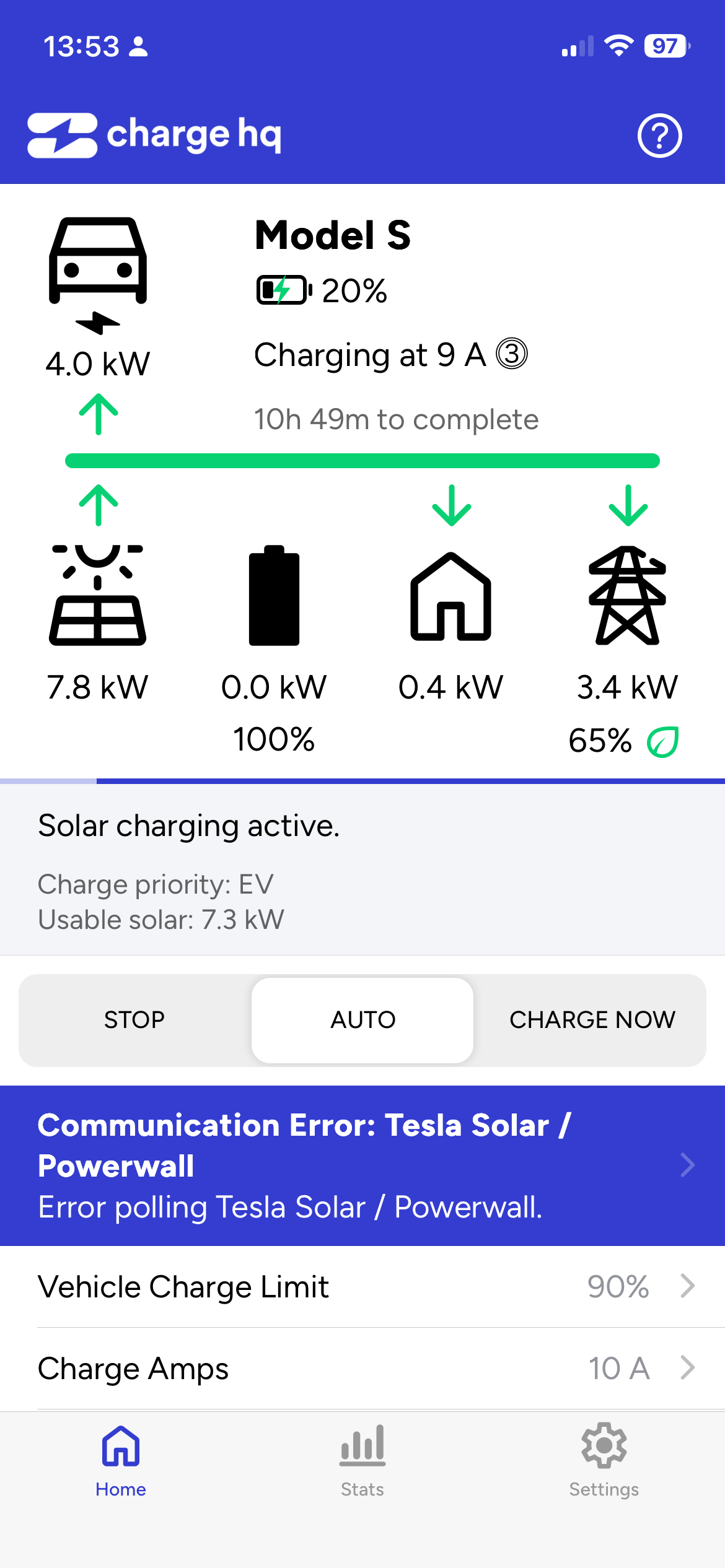Go to the Home tab
This screenshot has width=725, height=1568.
pos(121,1461)
